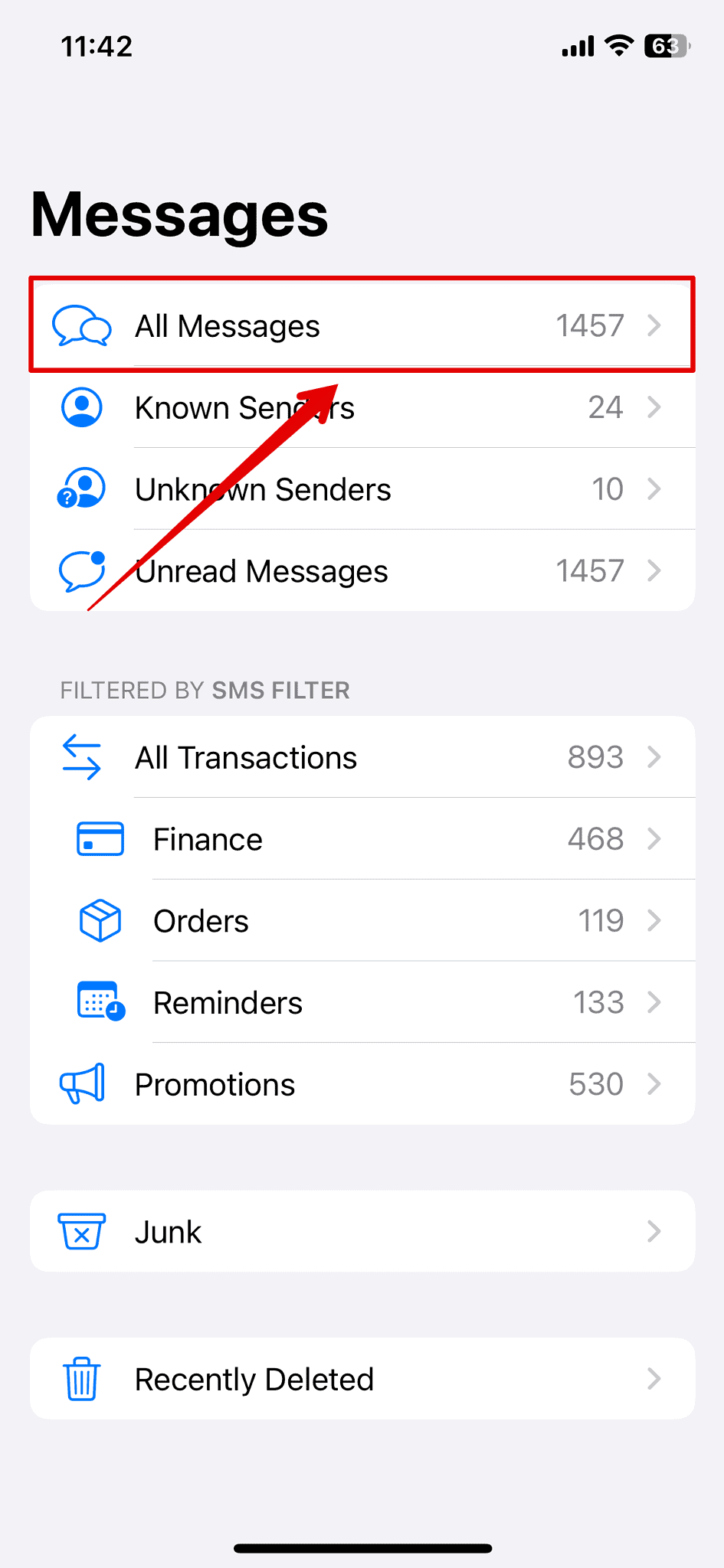
Task: View the Finance filtered messages
Action: (362, 838)
